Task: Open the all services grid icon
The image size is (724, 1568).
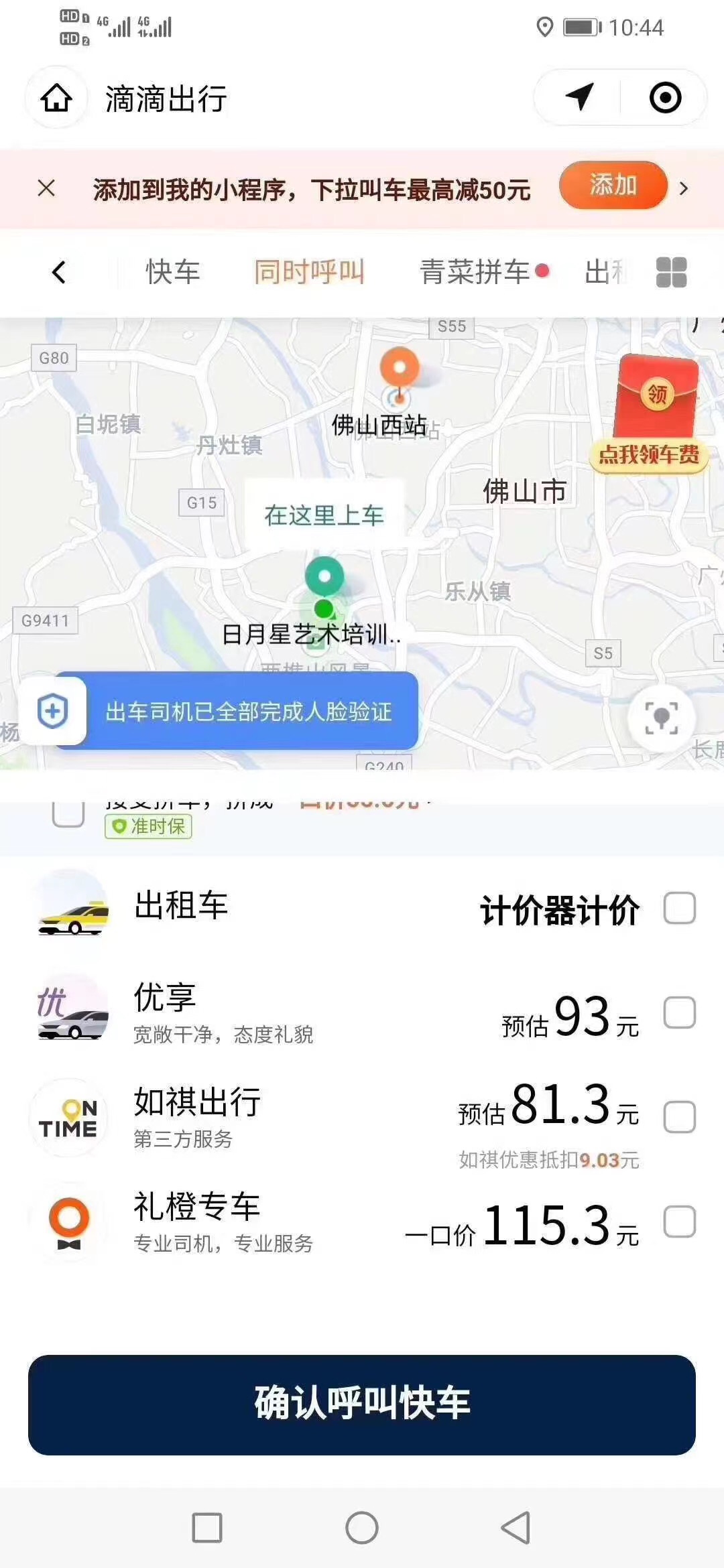Action: point(671,272)
